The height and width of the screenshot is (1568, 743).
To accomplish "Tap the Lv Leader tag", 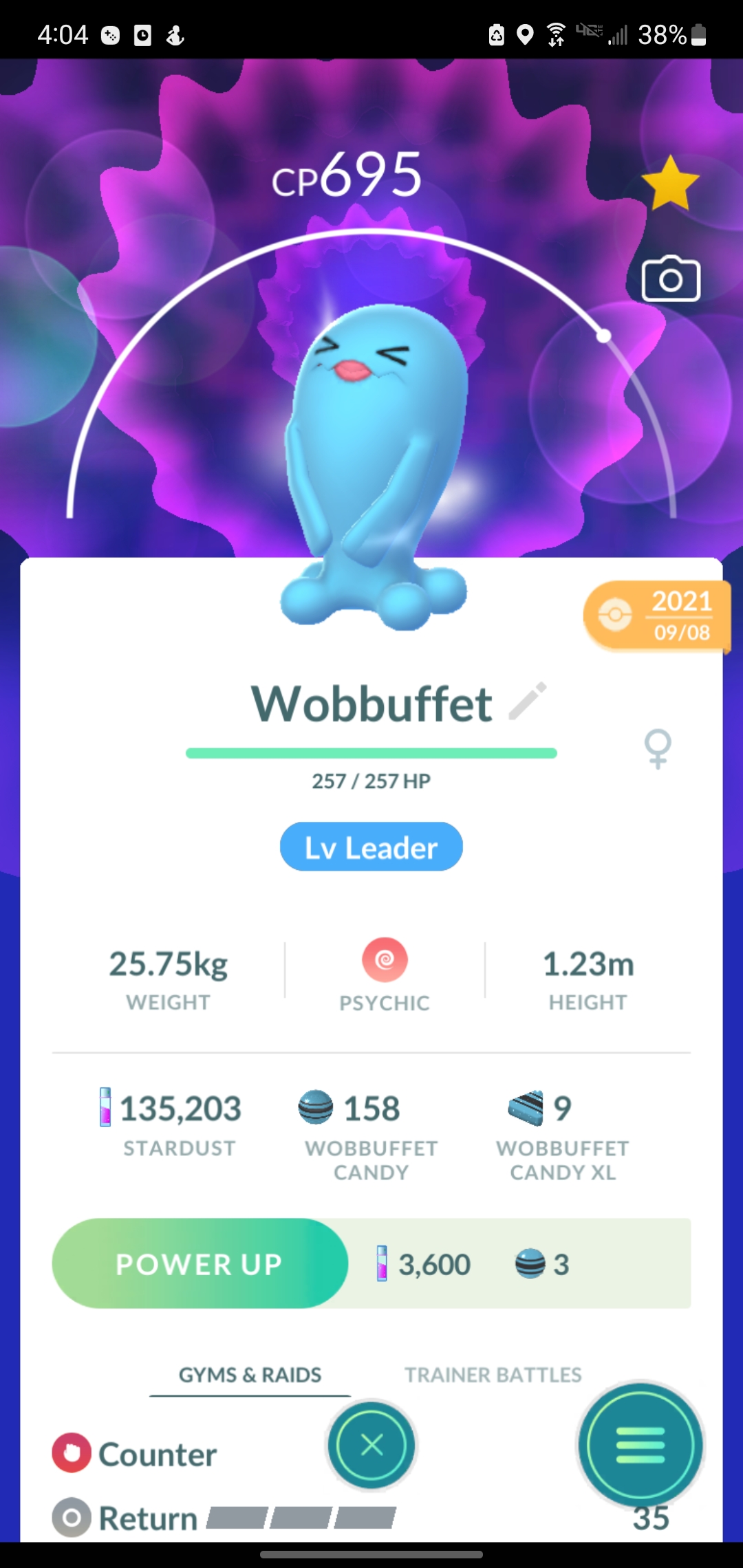I will point(371,847).
